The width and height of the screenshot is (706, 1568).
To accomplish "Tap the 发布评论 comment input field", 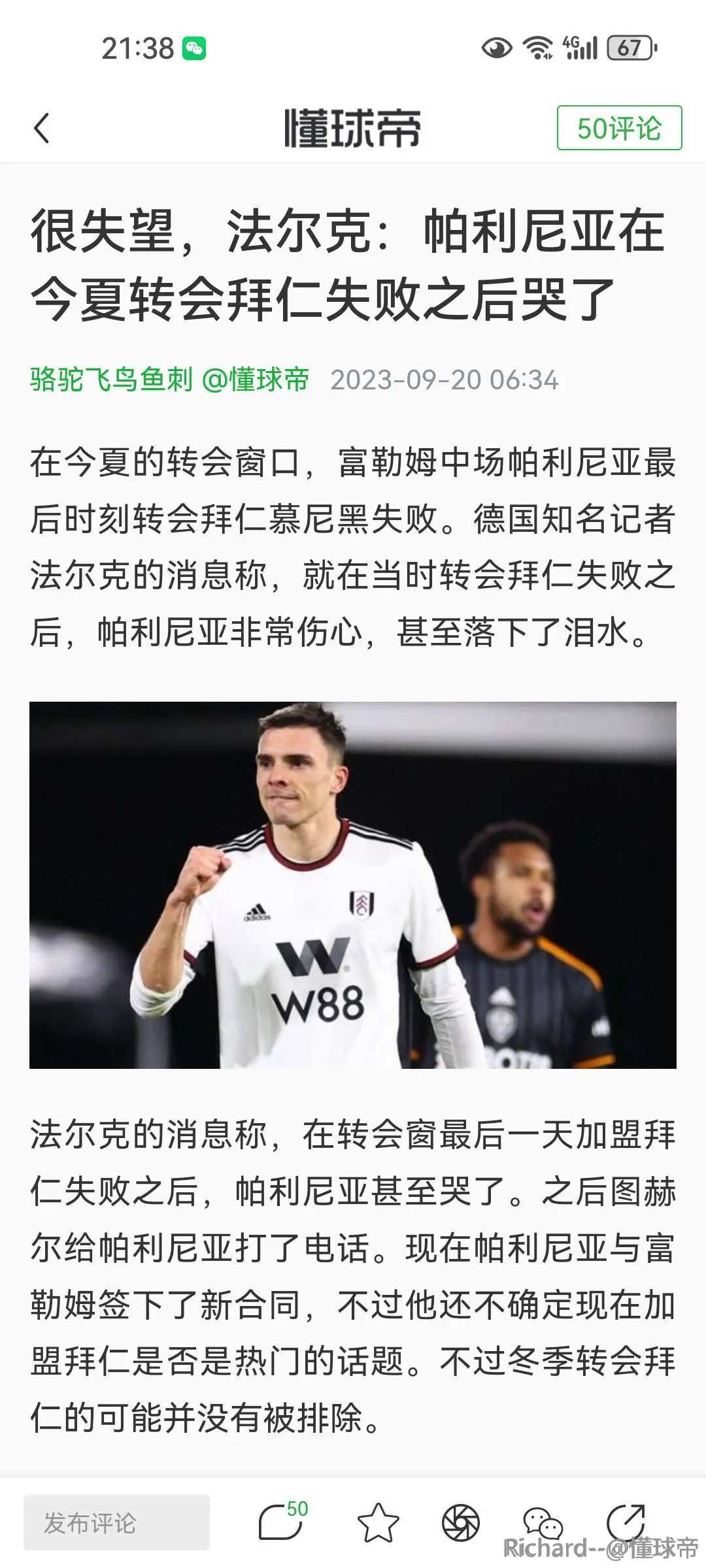I will (x=116, y=1523).
